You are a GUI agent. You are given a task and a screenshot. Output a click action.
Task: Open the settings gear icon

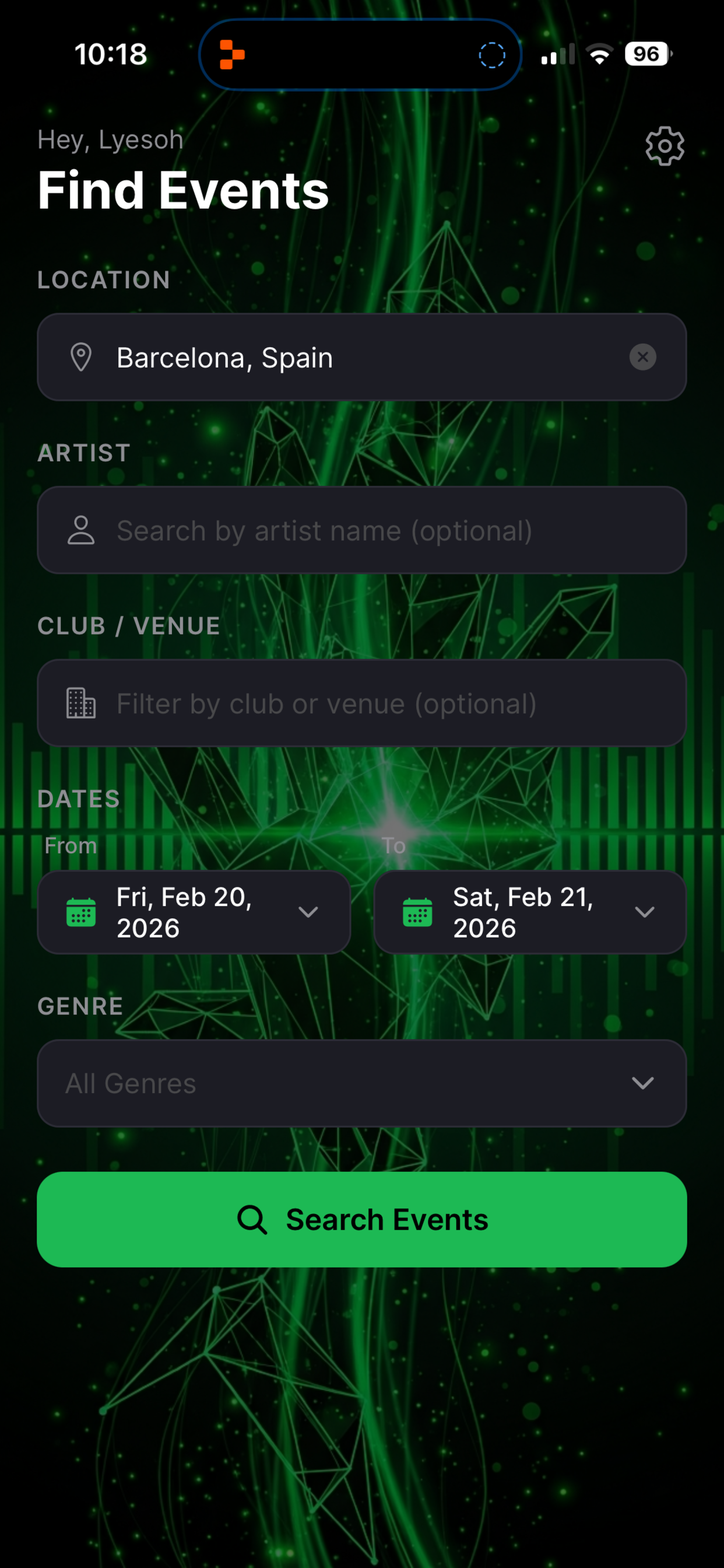(665, 145)
